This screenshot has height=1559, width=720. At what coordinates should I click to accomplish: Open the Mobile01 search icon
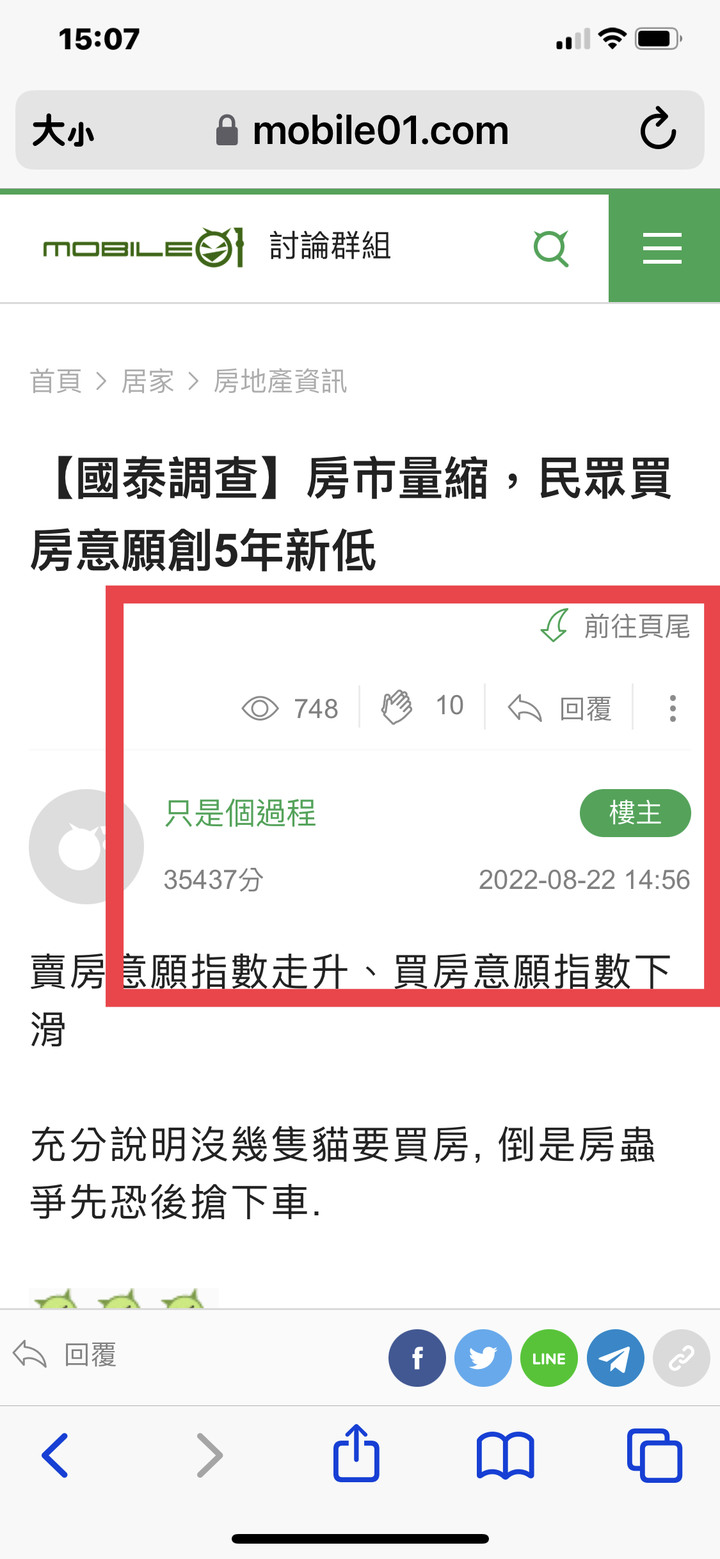coord(551,246)
